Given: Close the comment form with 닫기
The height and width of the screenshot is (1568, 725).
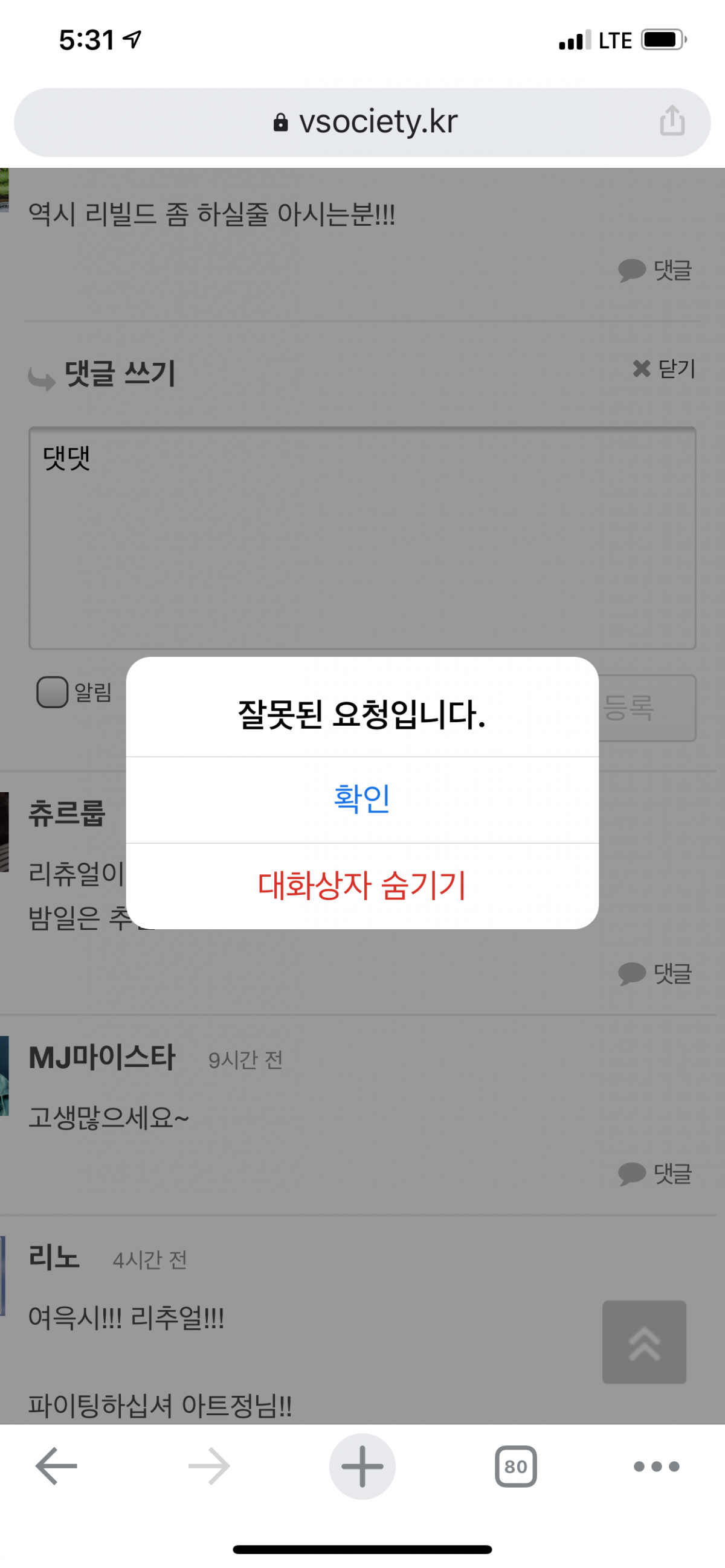Looking at the screenshot, I should pos(664,368).
